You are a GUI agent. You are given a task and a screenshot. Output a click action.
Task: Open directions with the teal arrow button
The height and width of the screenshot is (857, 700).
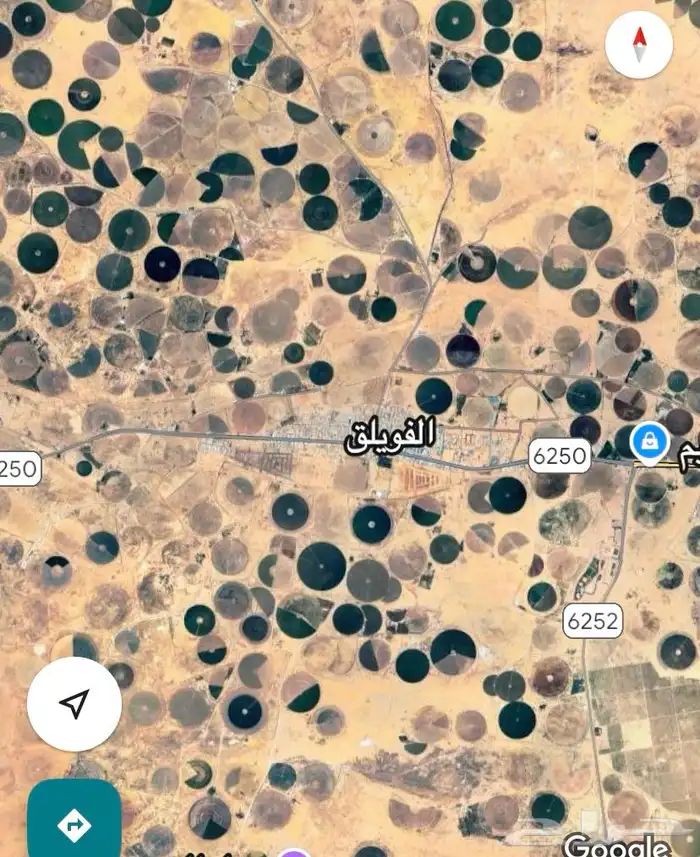tap(74, 823)
